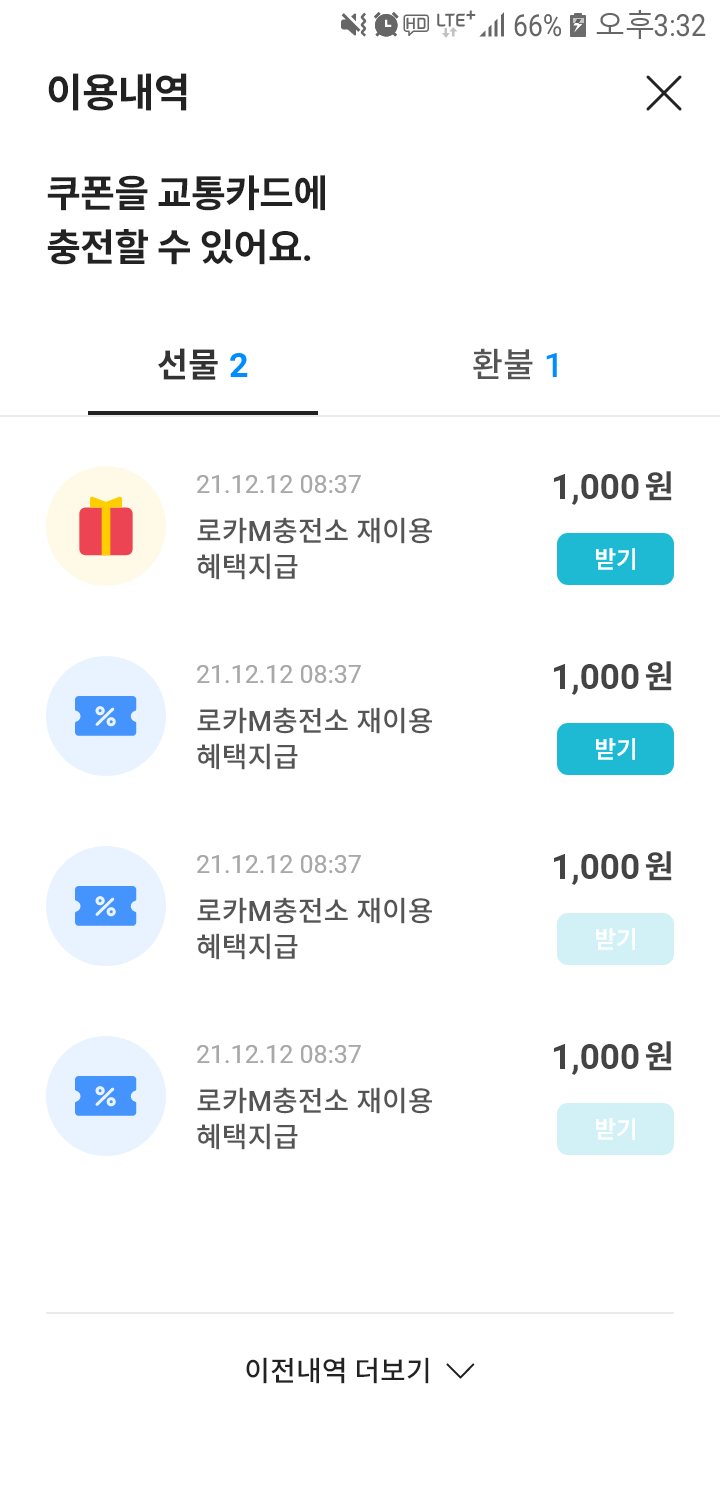The height and width of the screenshot is (1508, 720).
Task: Tap the 66% battery percentage text
Action: pos(537,25)
